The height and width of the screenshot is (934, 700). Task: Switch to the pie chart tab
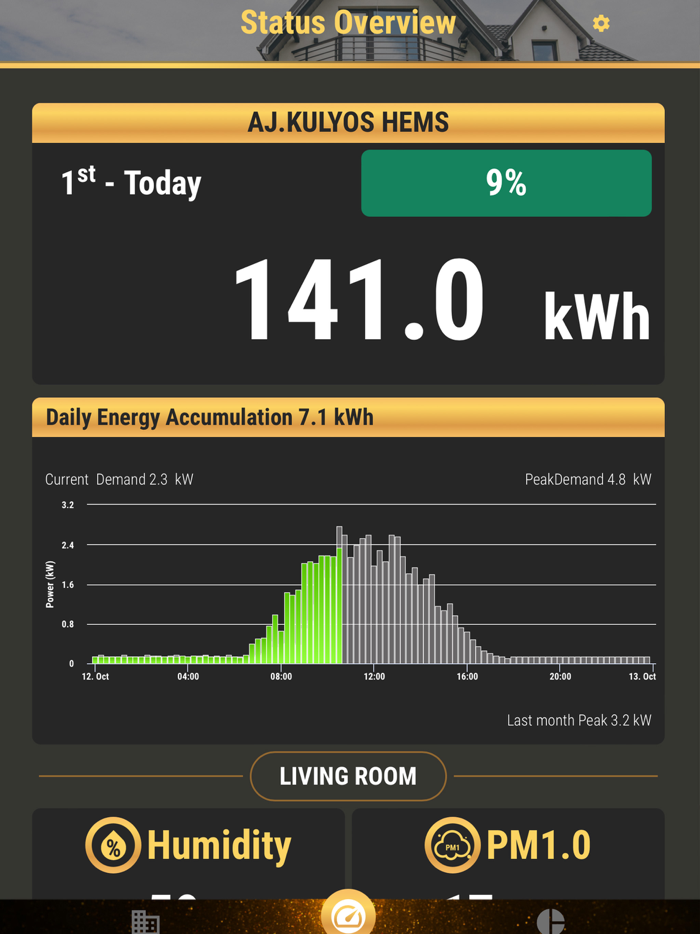[551, 920]
